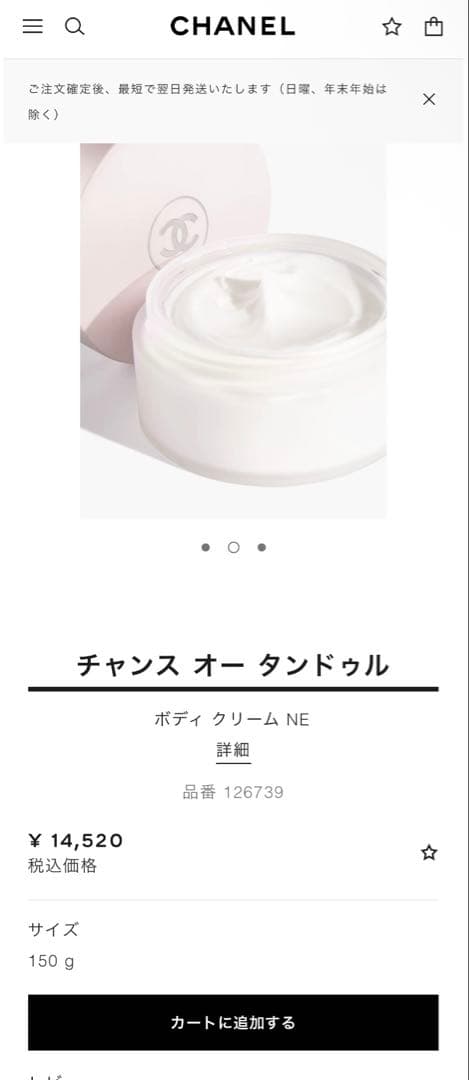Open the shopping bag
The image size is (469, 1080).
coord(434,26)
